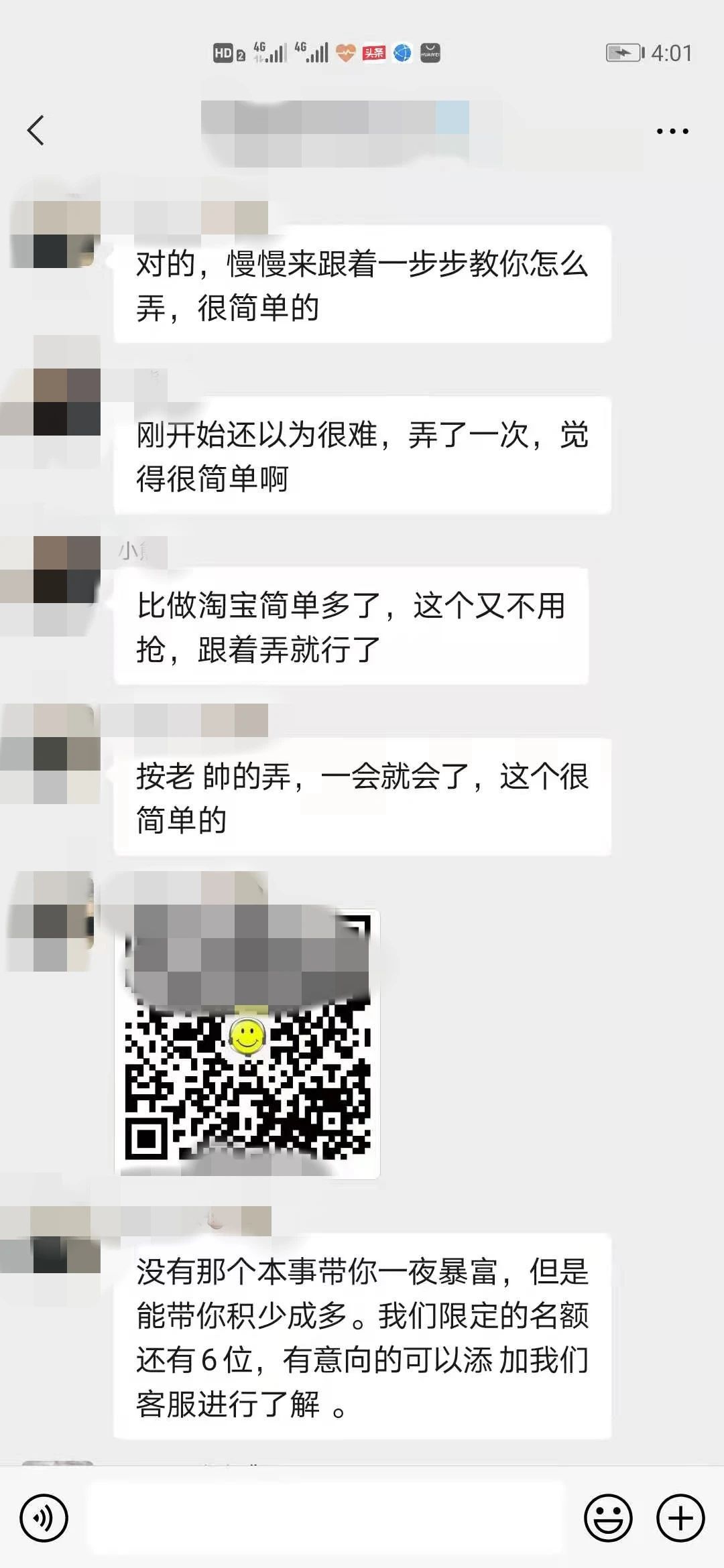Open the three-dot chat info menu
The image size is (724, 1568).
672,131
